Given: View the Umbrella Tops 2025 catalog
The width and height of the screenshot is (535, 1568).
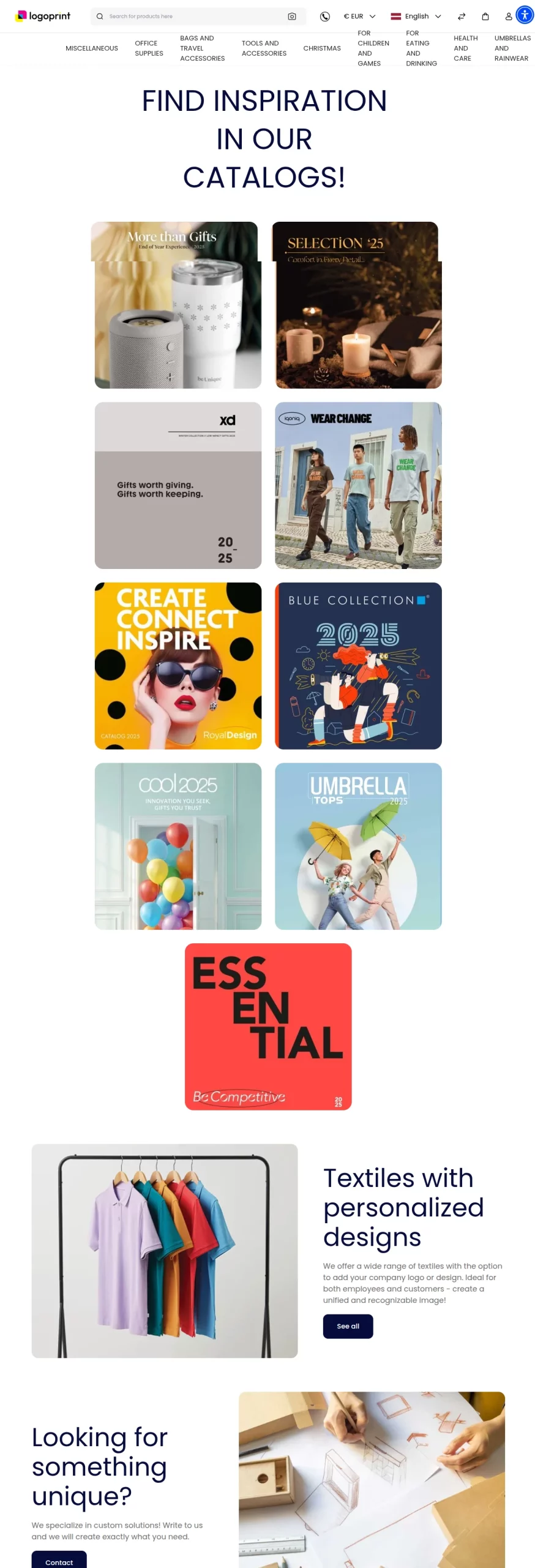Looking at the screenshot, I should pos(358,846).
